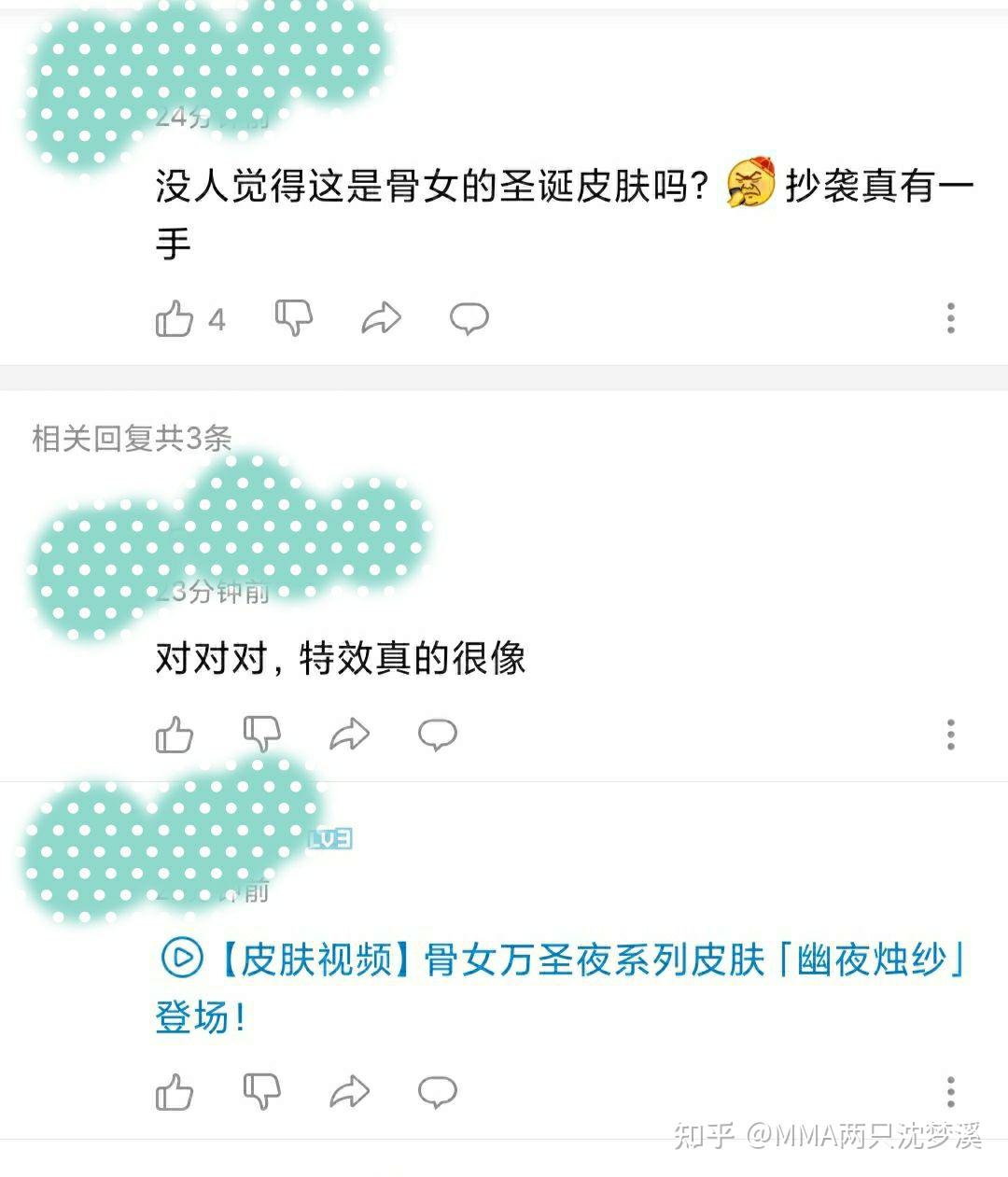Like the reply 对对对，特效真的很像

pyautogui.click(x=175, y=735)
